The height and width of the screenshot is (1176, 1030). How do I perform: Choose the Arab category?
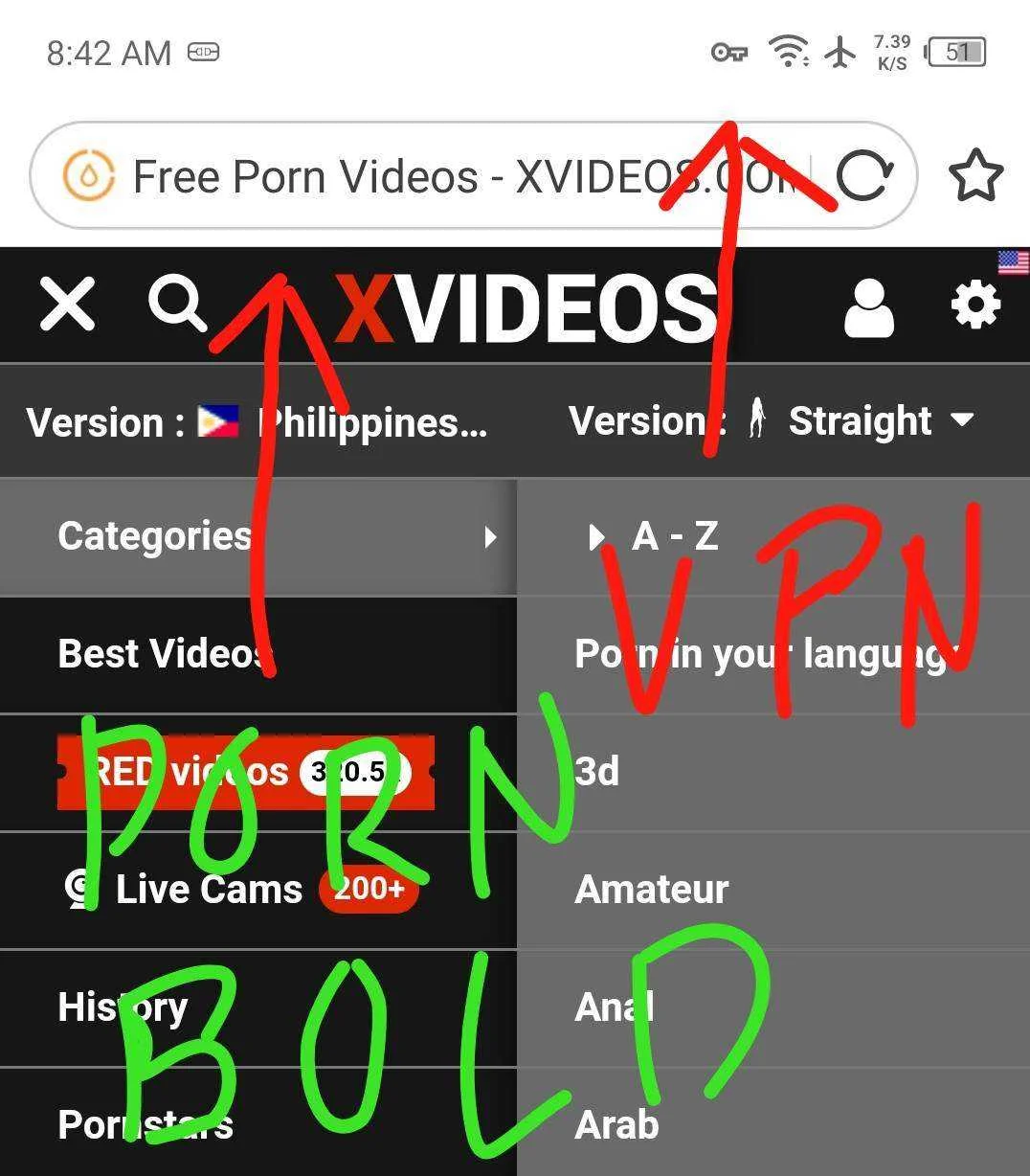tap(617, 1125)
